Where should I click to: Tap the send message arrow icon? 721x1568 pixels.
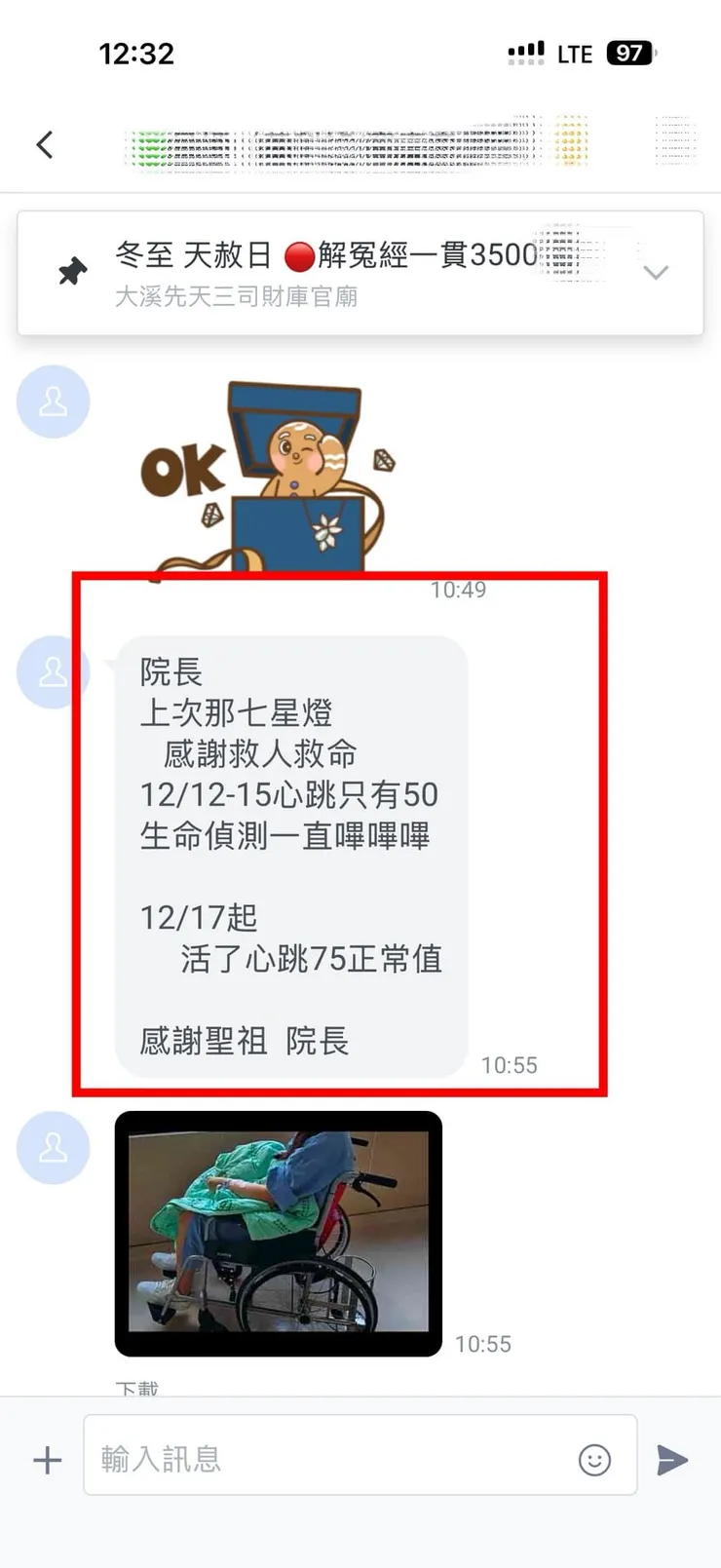(673, 1459)
